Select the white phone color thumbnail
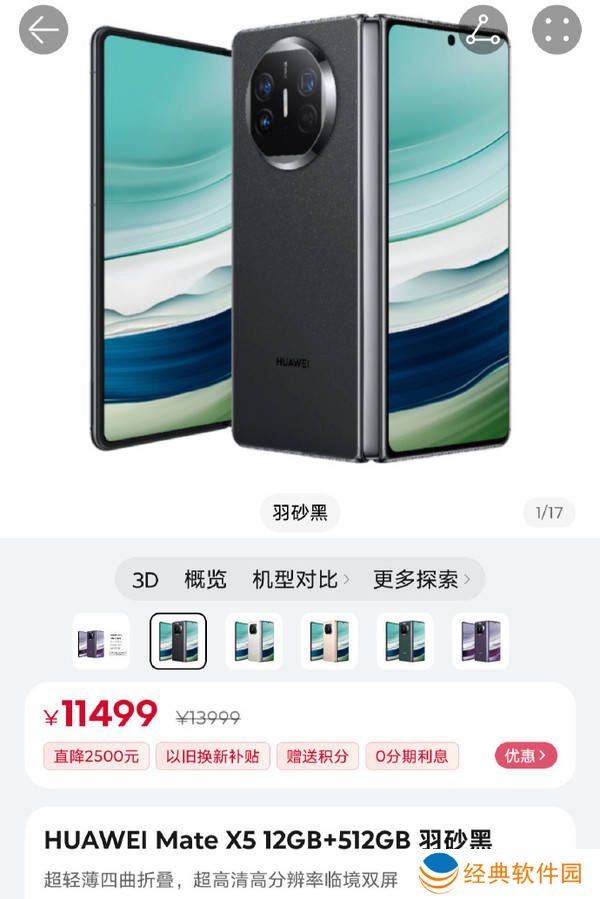 tap(254, 641)
